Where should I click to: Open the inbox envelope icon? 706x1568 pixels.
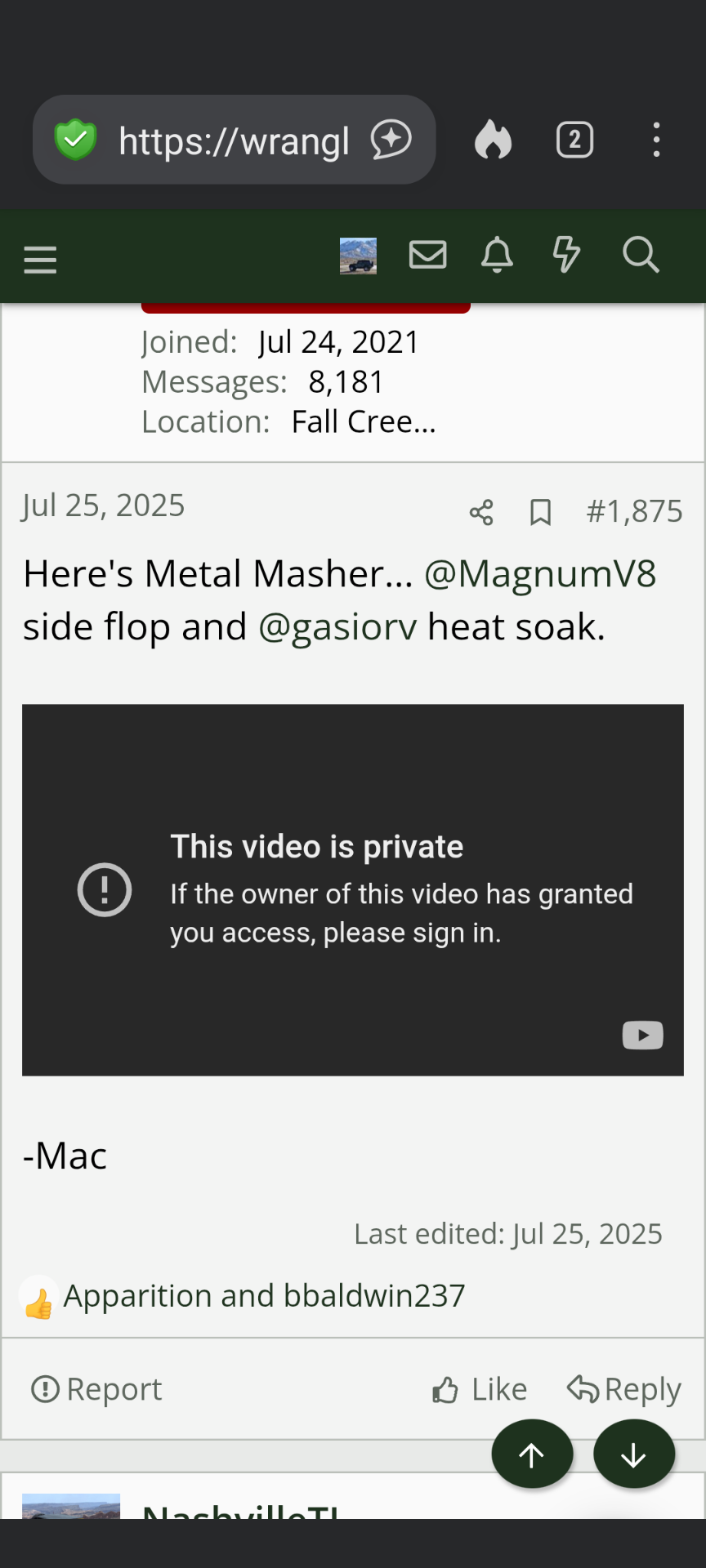point(427,255)
